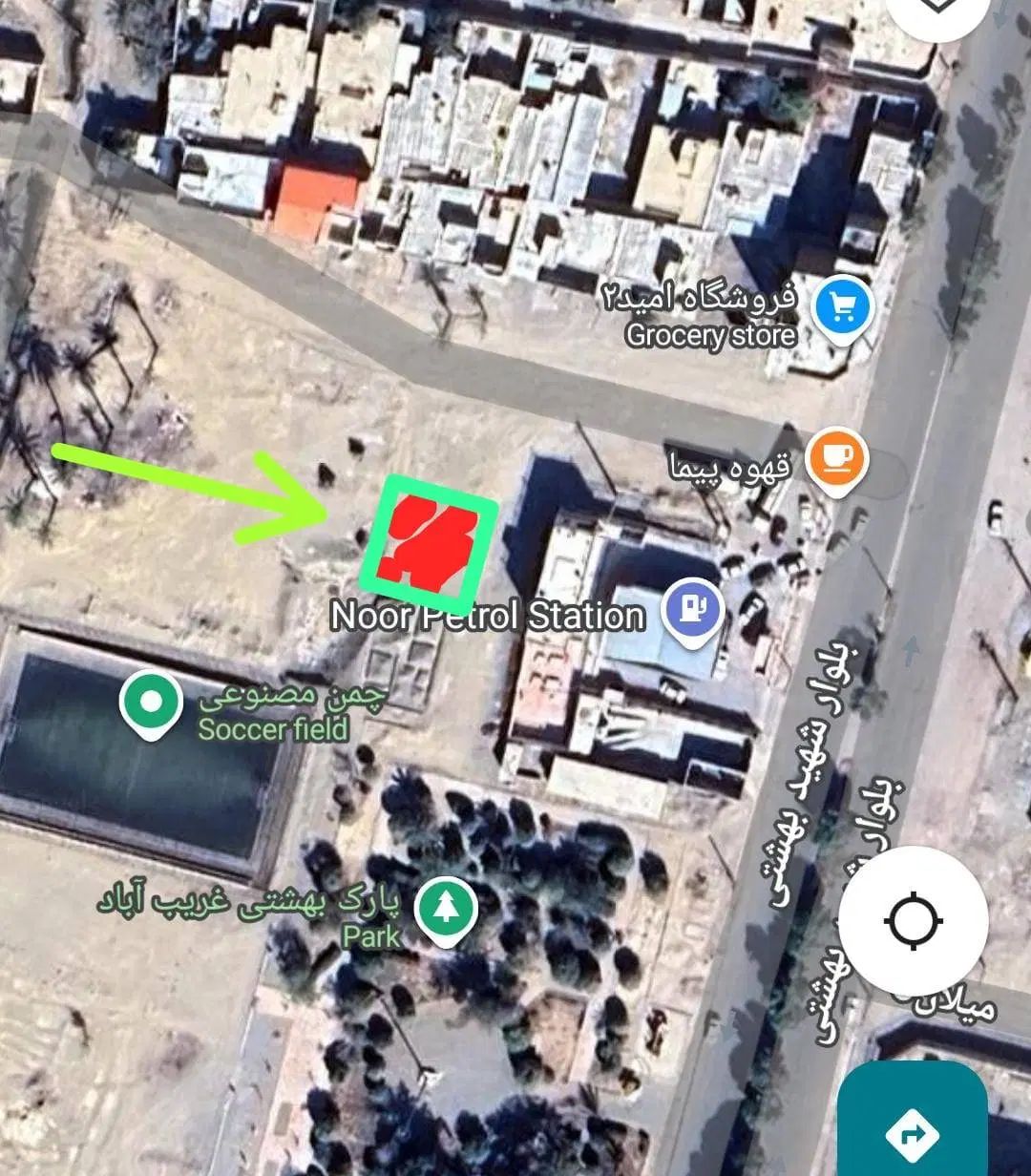Open directions with the blue arrow button
Viewport: 1031px width, 1176px height.
tap(913, 1133)
